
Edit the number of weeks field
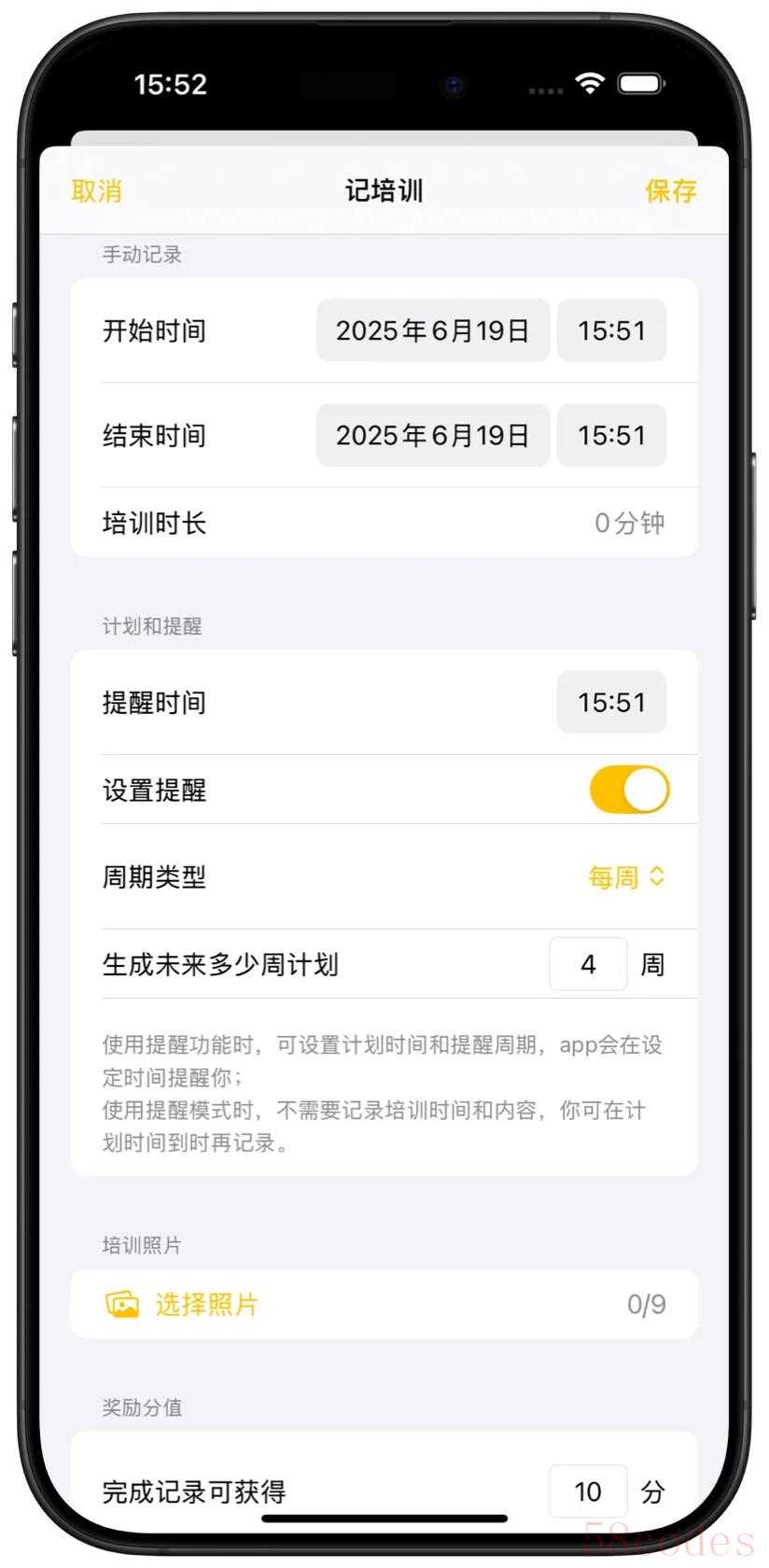[588, 964]
